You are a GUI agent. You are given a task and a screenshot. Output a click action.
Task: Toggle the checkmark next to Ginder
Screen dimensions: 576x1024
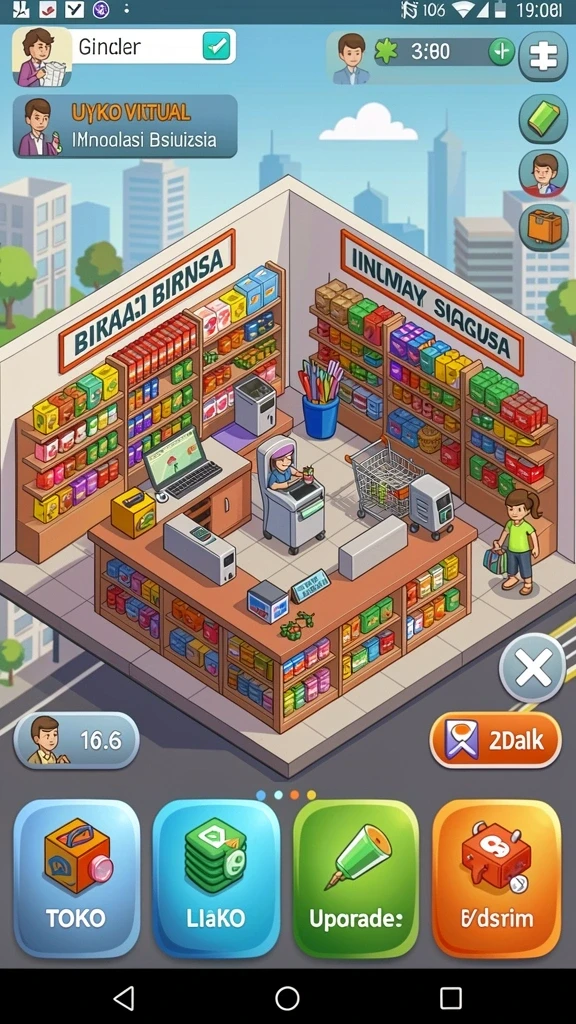pyautogui.click(x=216, y=46)
